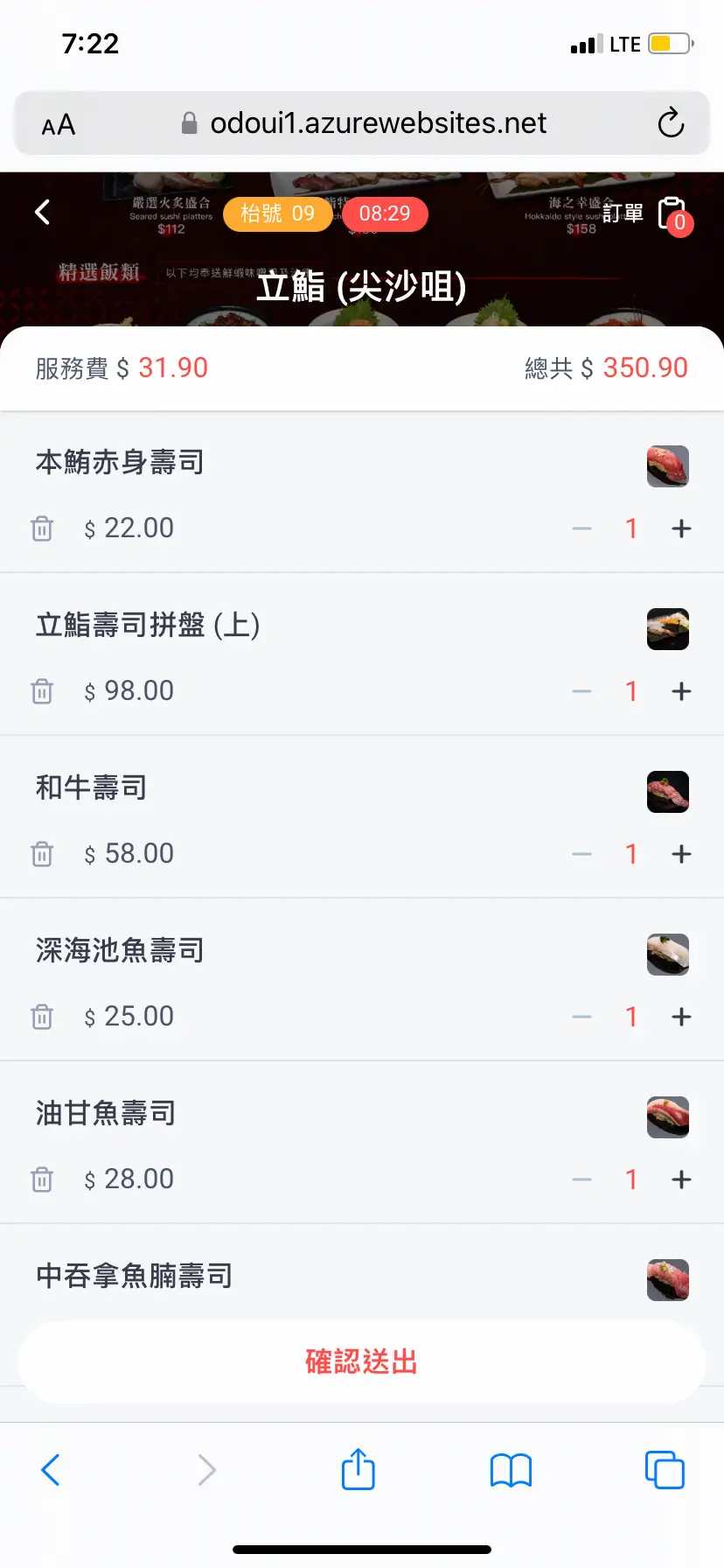The image size is (724, 1568).
Task: Reduce 深海池魚壽司 quantity by one
Action: point(582,1017)
